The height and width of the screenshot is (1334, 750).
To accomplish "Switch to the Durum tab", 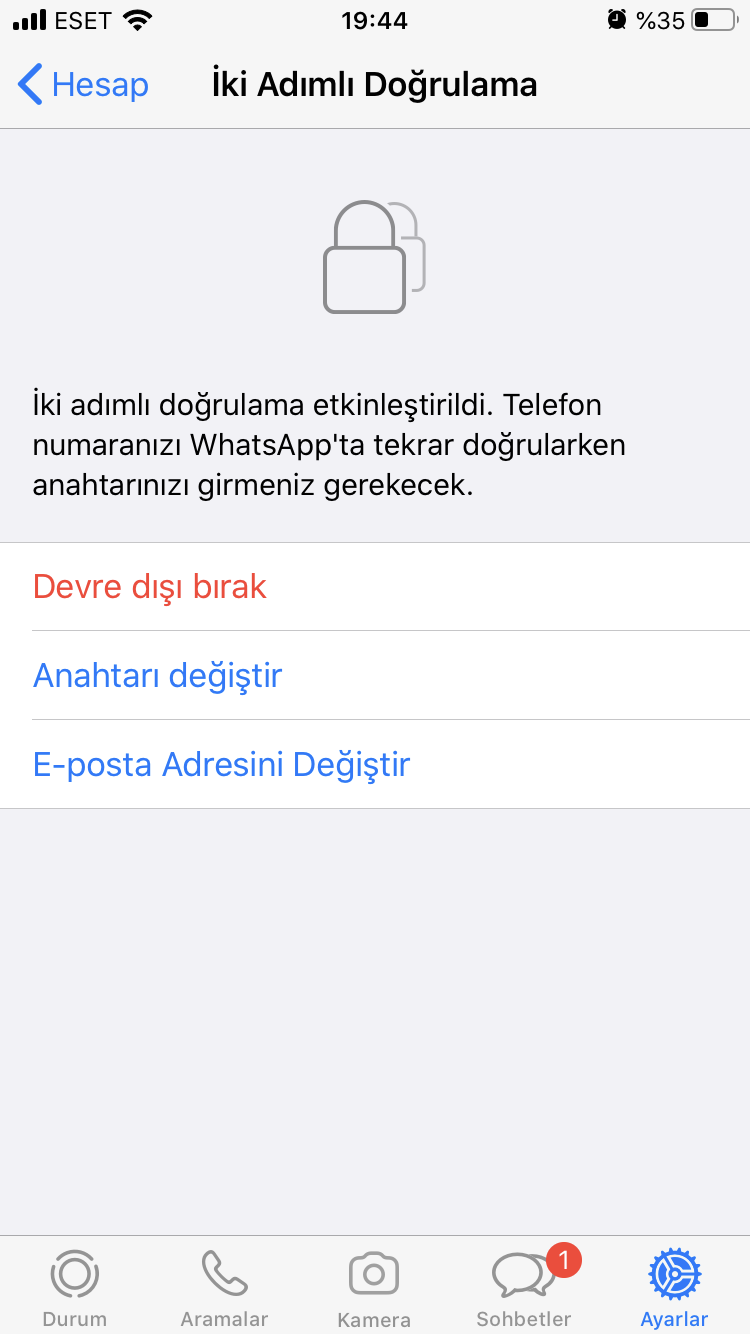I will [x=75, y=1287].
